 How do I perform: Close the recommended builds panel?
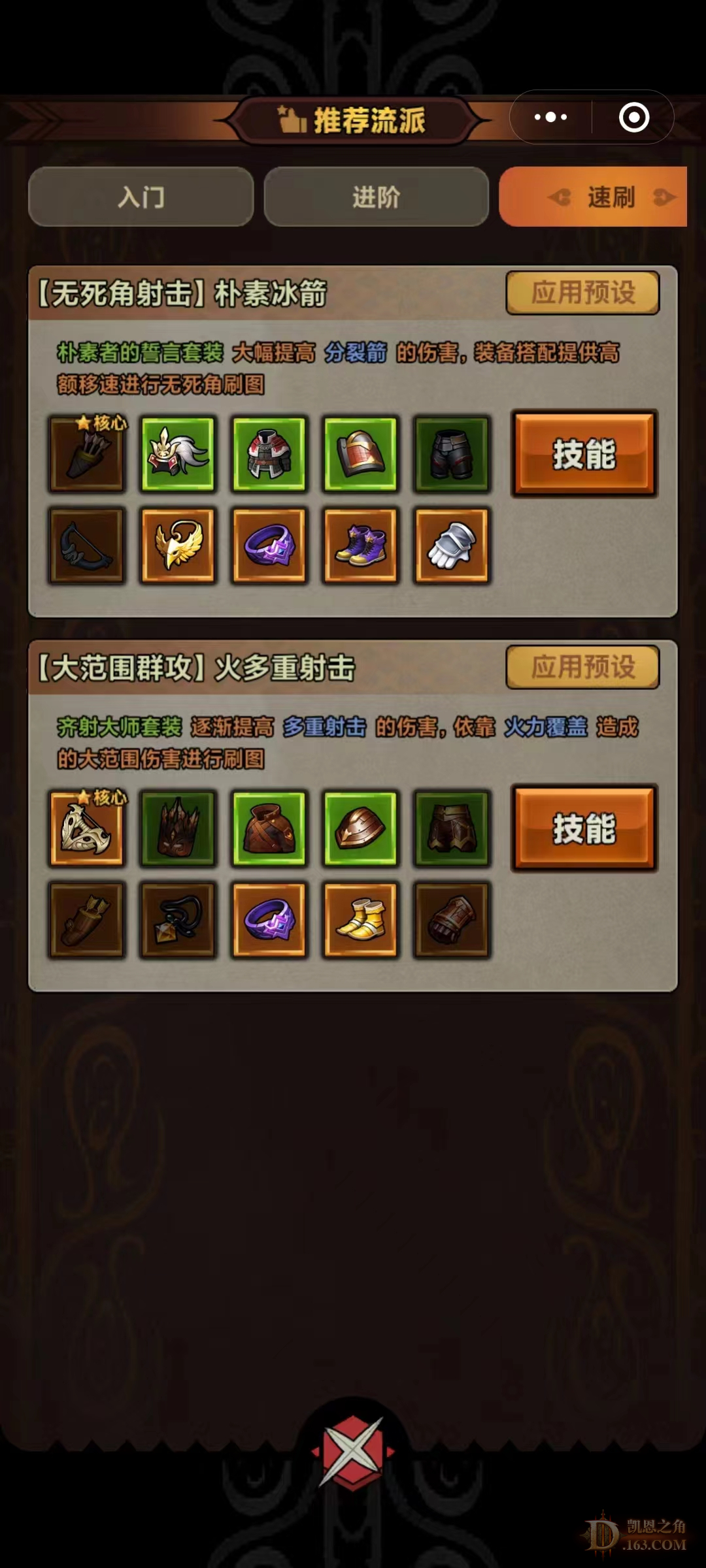click(353, 1452)
